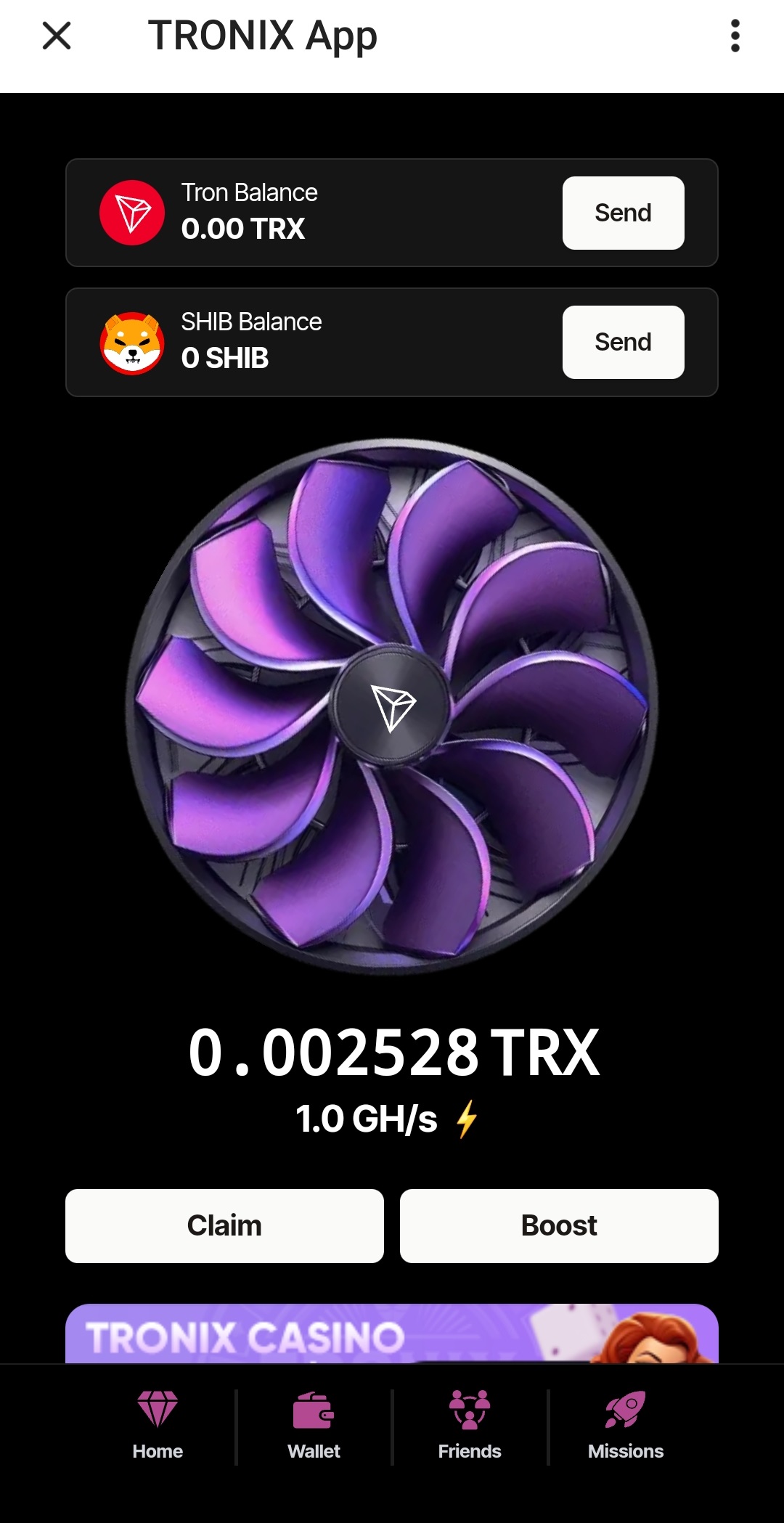
Task: Open the Missions tab
Action: pyautogui.click(x=626, y=1426)
